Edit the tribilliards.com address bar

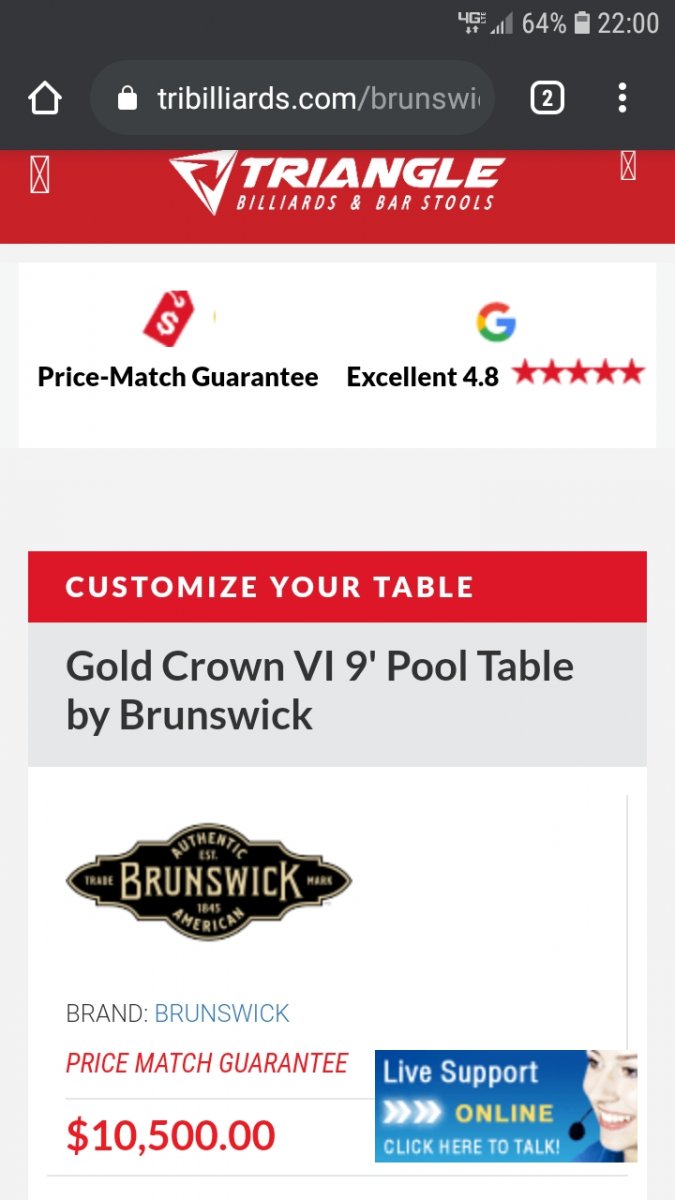310,98
